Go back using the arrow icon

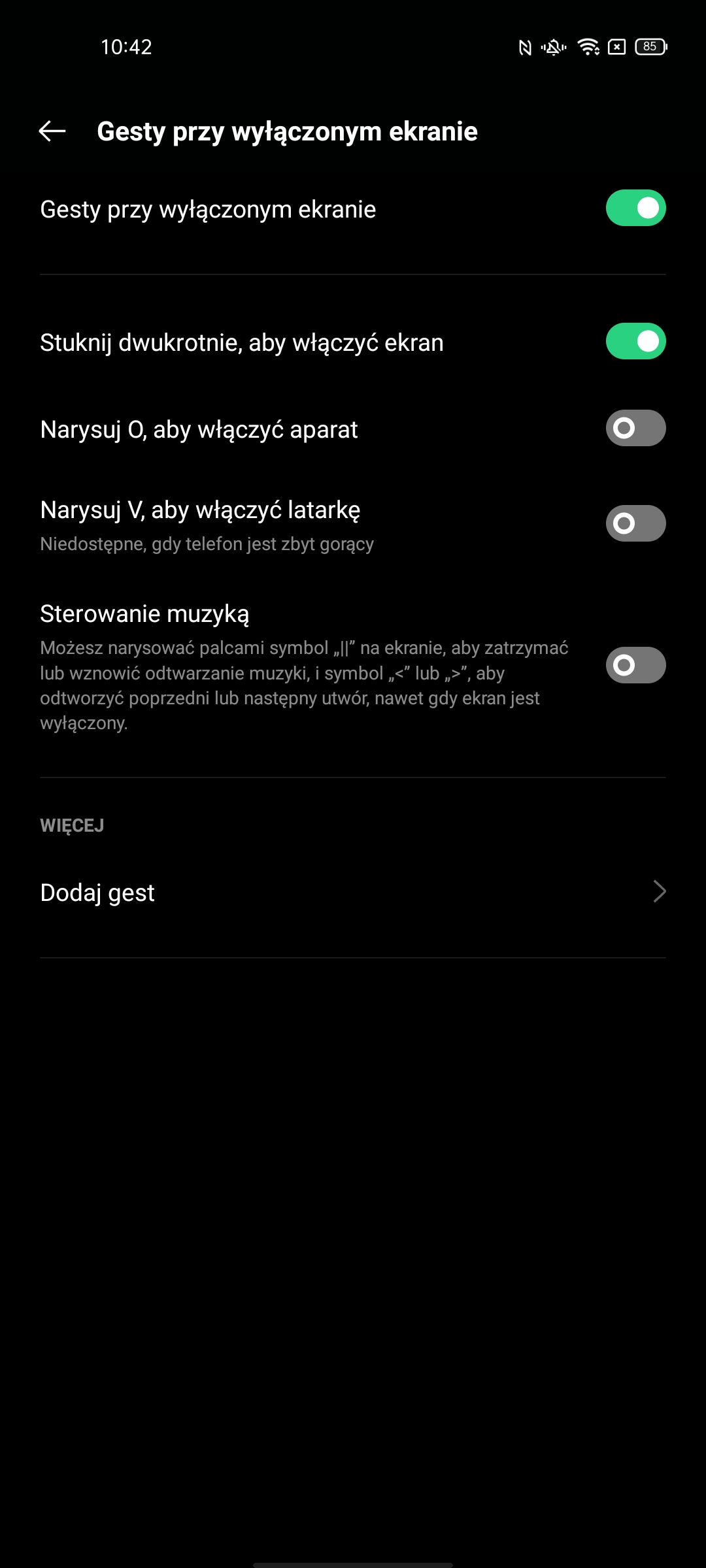52,131
